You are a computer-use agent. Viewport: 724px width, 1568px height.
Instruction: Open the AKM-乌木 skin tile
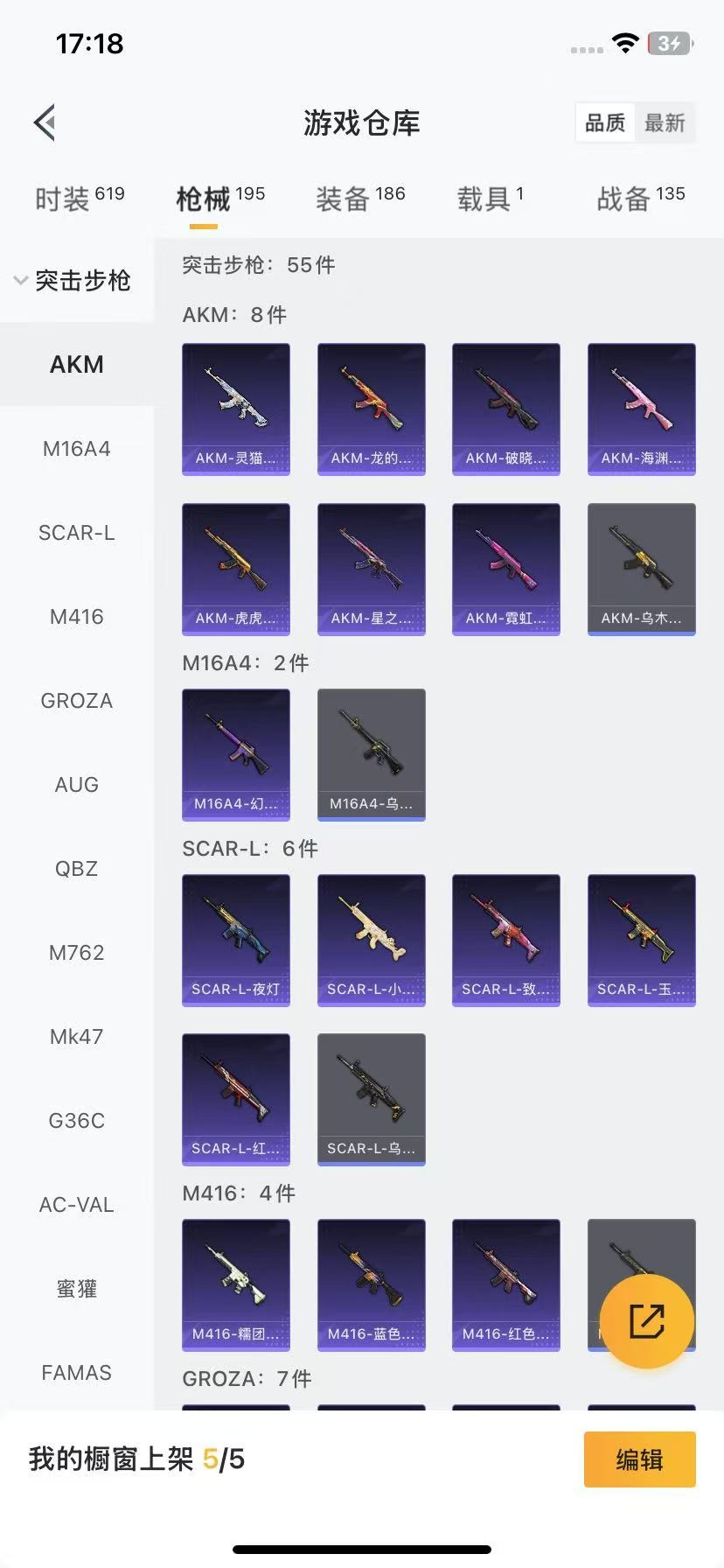coord(641,569)
